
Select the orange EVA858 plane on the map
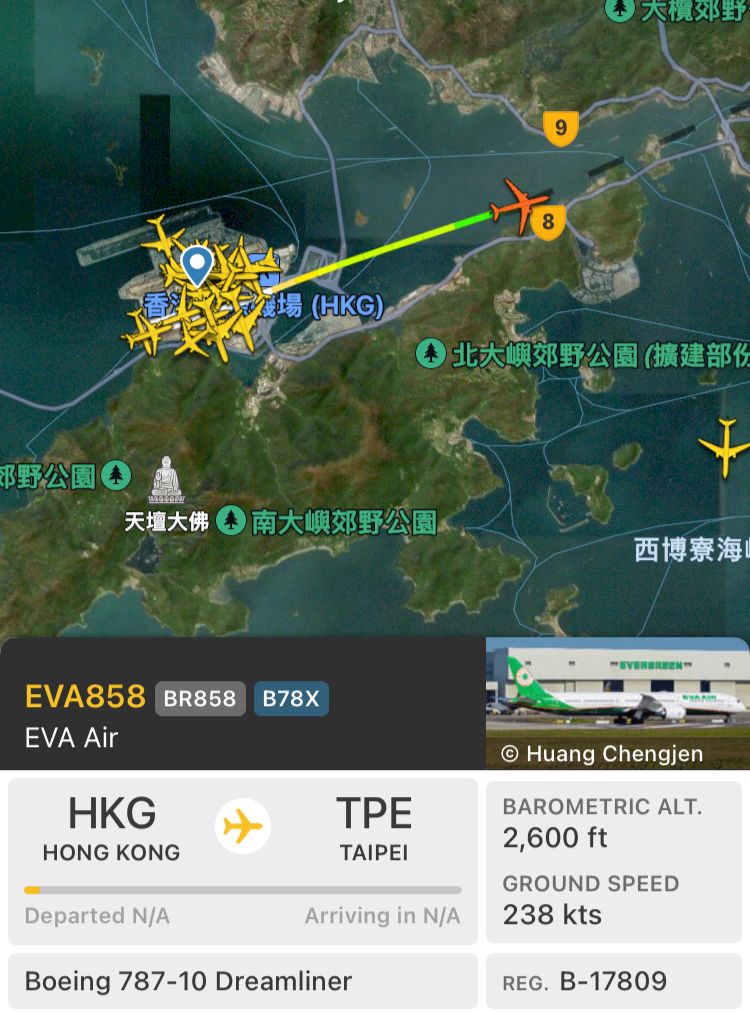click(x=519, y=208)
